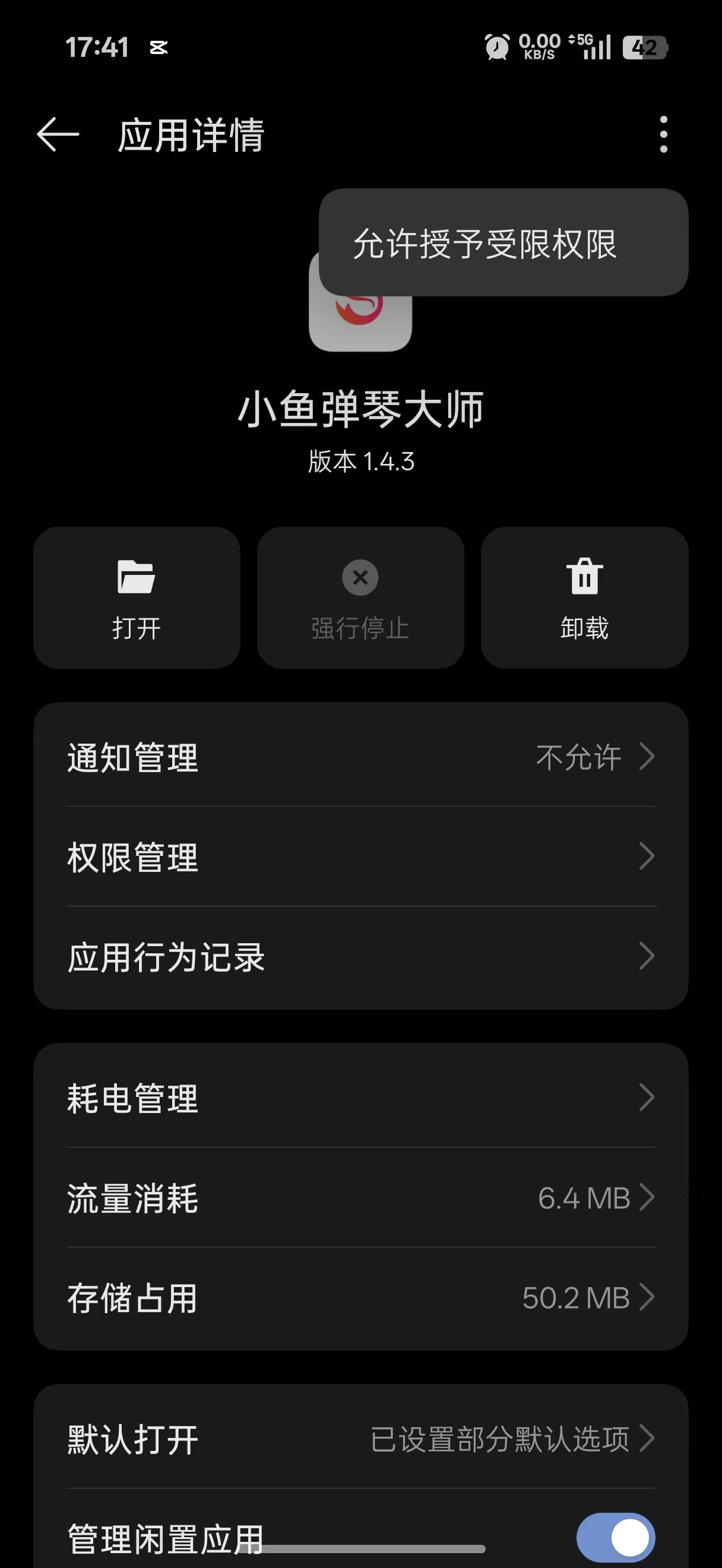This screenshot has width=722, height=1568.
Task: Uninstall the app via 卸载 button
Action: (584, 599)
